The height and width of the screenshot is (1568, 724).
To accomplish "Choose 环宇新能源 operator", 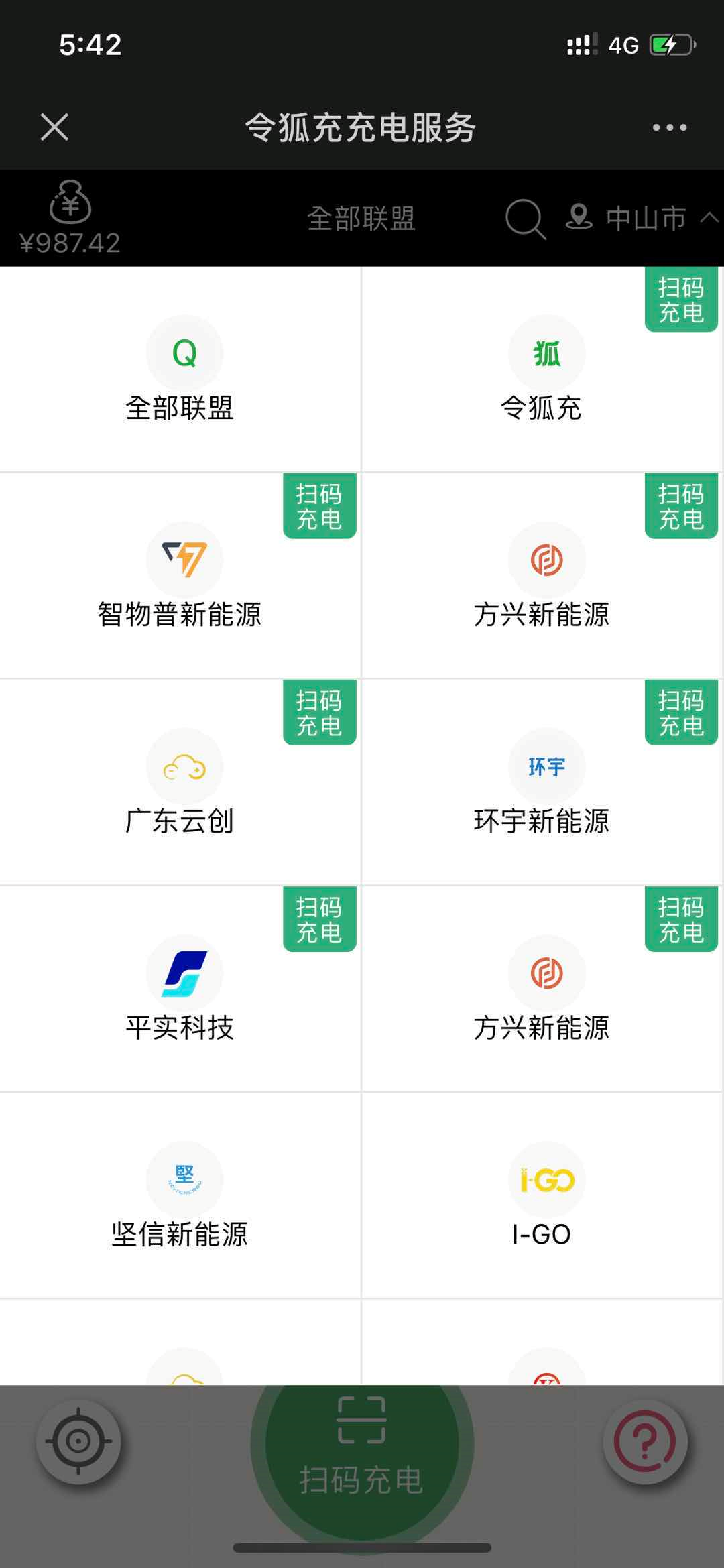I will pyautogui.click(x=542, y=782).
